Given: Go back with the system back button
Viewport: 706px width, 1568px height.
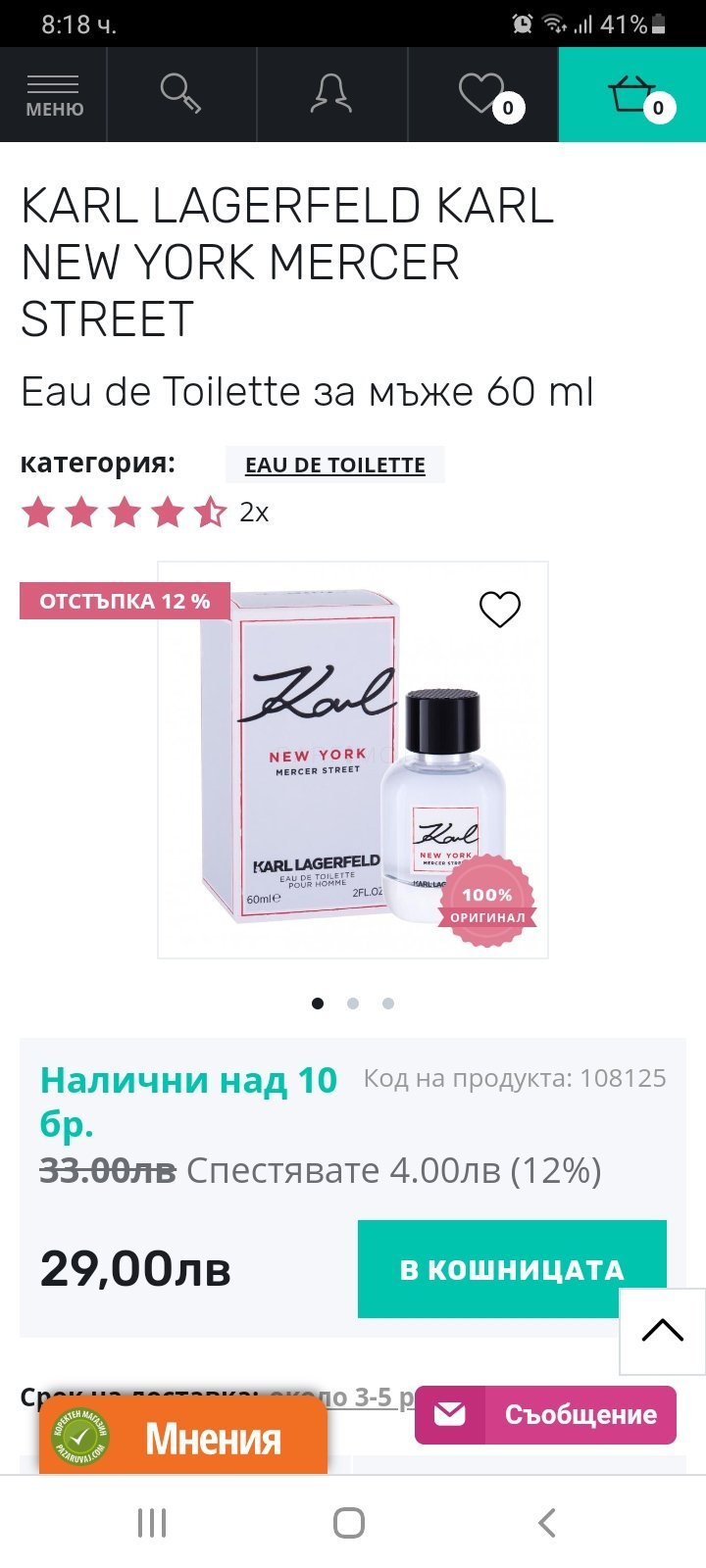Looking at the screenshot, I should [547, 1523].
